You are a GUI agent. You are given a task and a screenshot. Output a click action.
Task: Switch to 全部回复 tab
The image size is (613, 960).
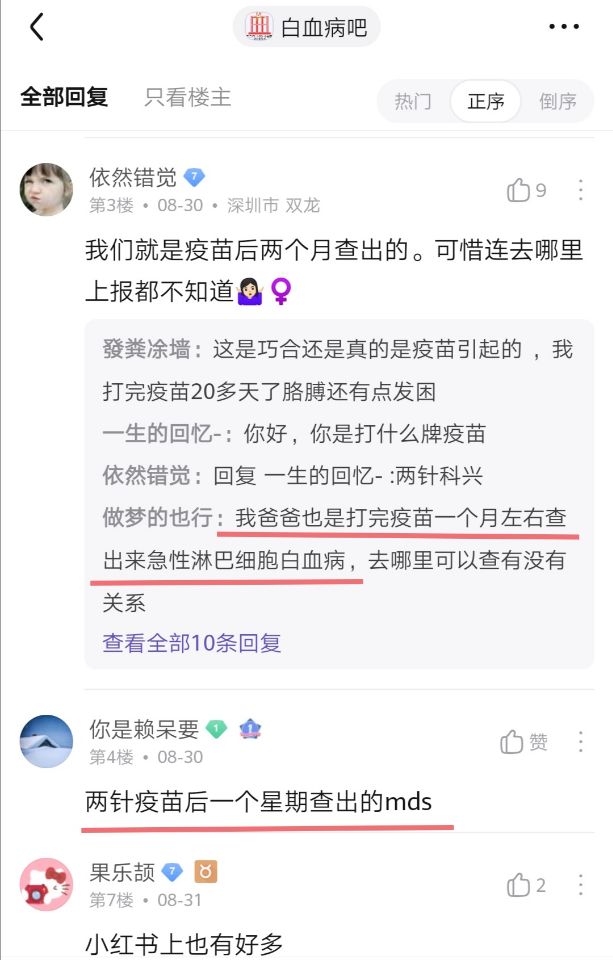(64, 98)
